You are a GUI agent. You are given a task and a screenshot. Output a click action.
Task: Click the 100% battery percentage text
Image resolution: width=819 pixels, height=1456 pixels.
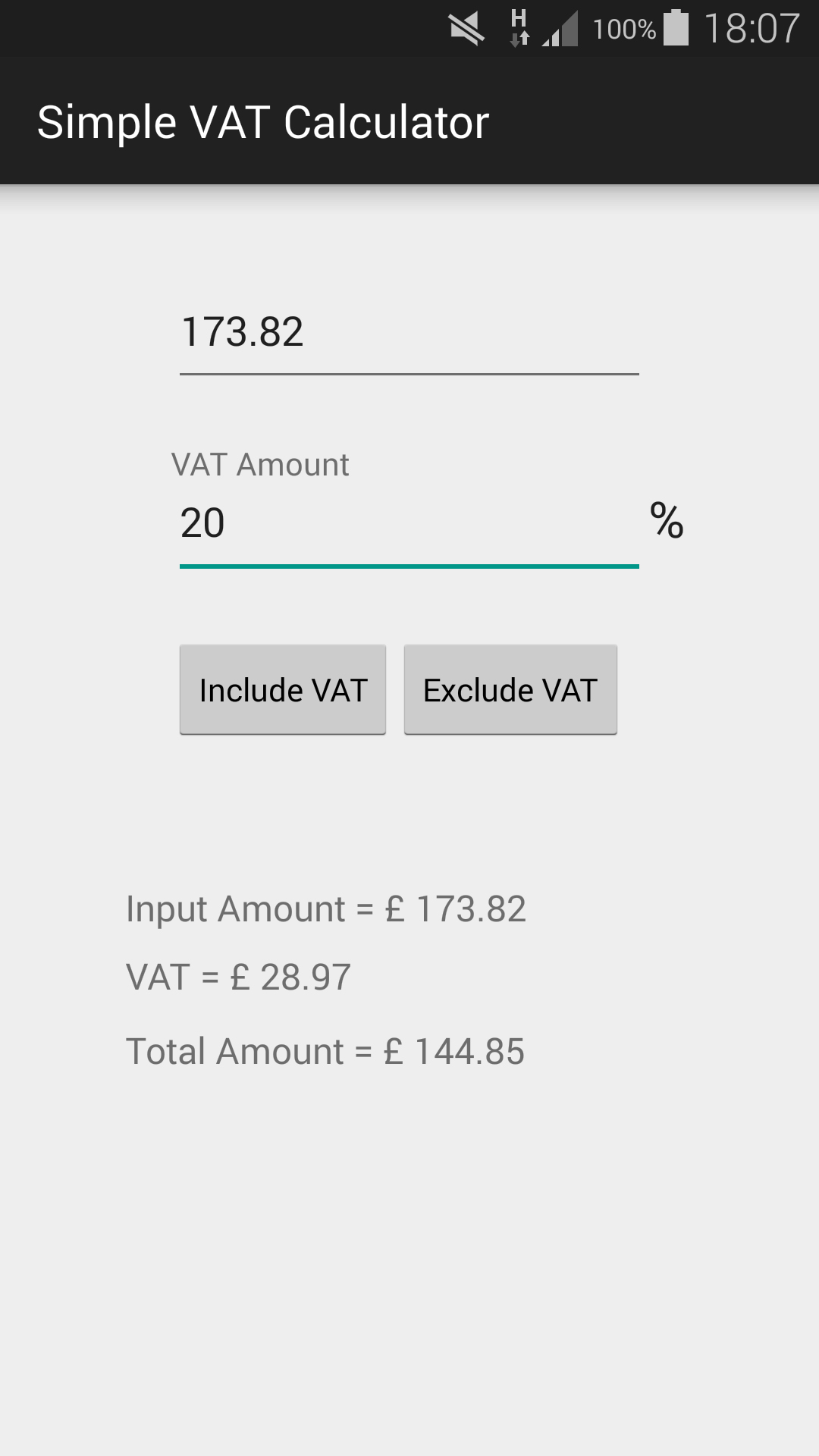[x=626, y=29]
